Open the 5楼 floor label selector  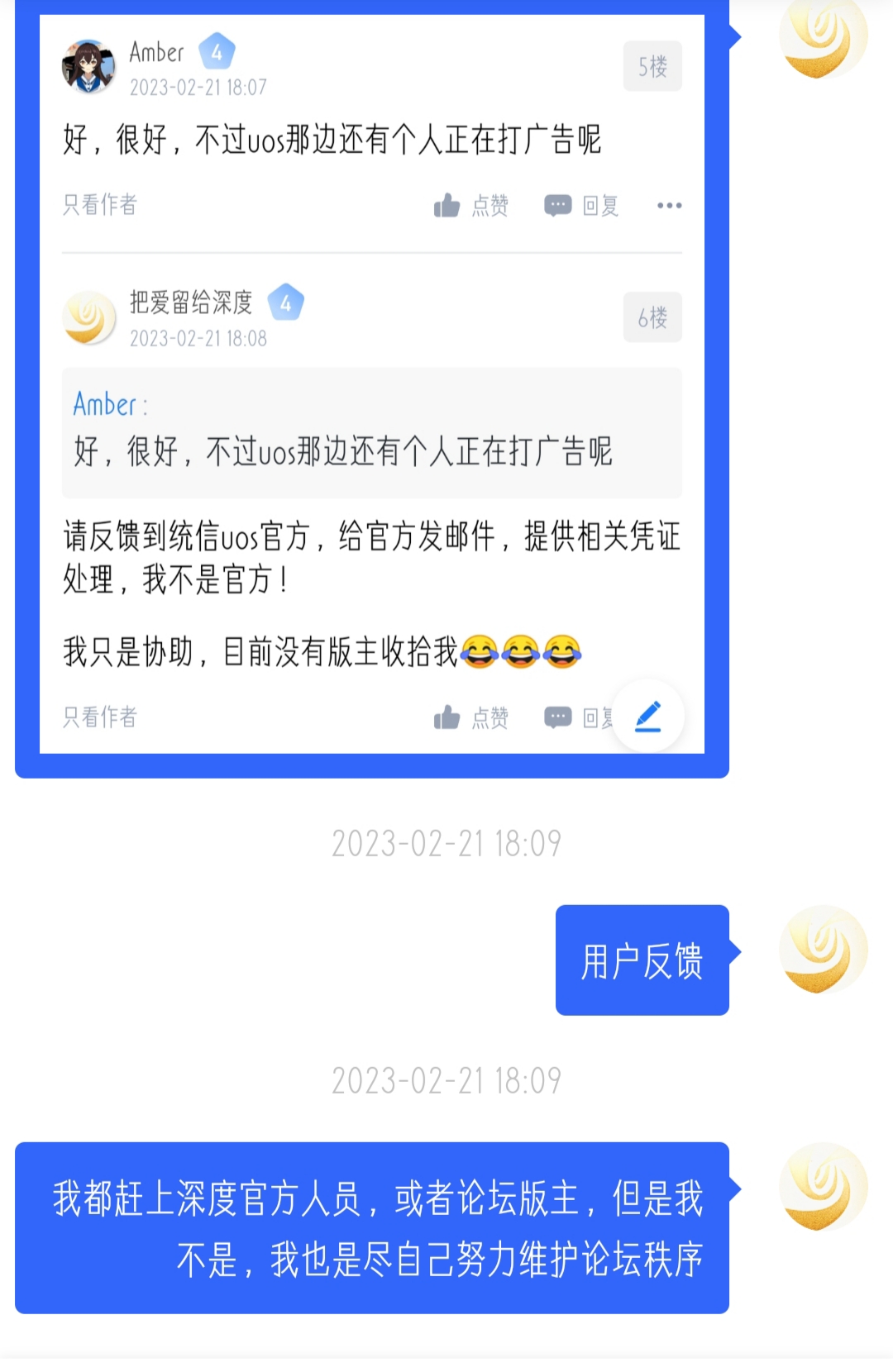click(x=652, y=66)
